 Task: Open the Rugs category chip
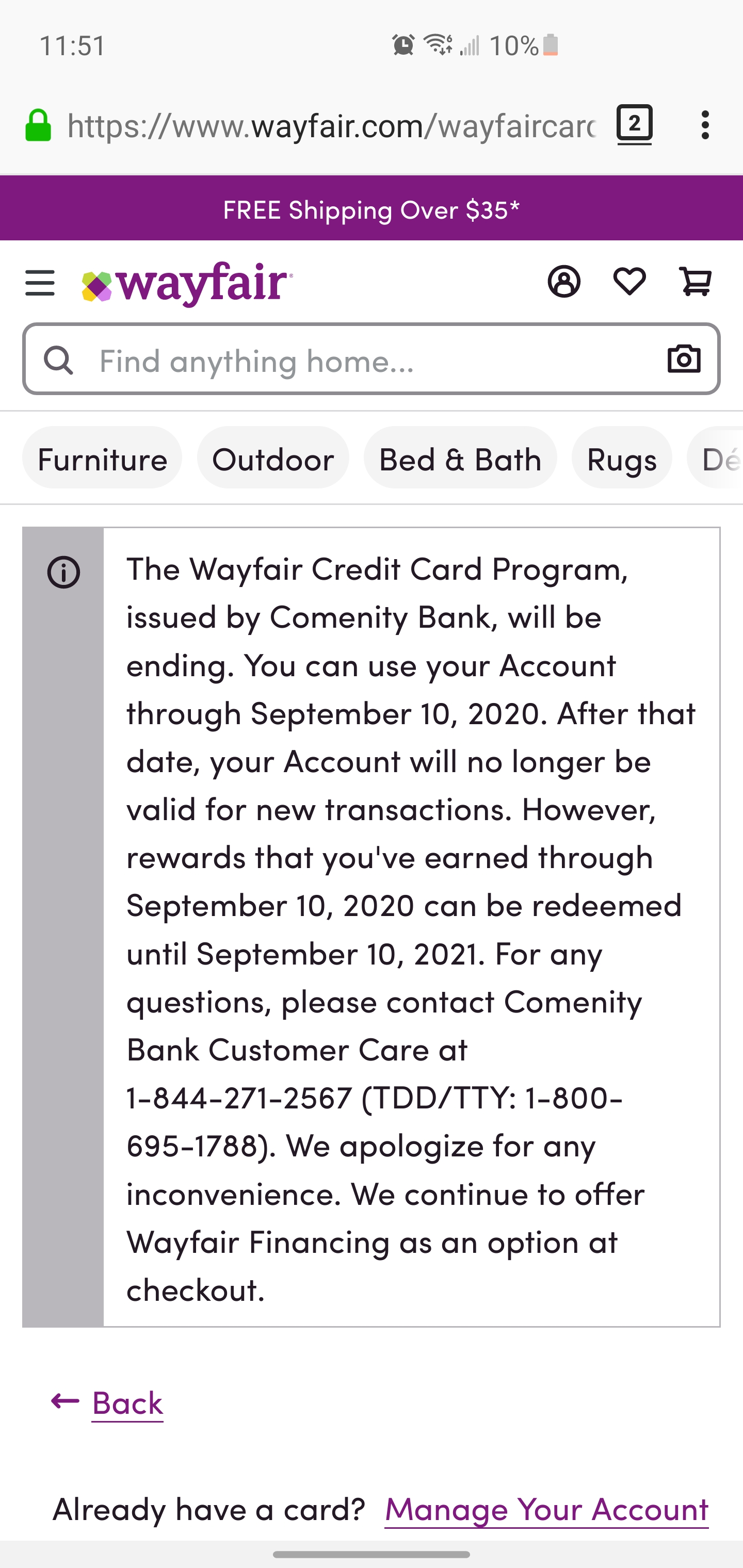click(622, 459)
